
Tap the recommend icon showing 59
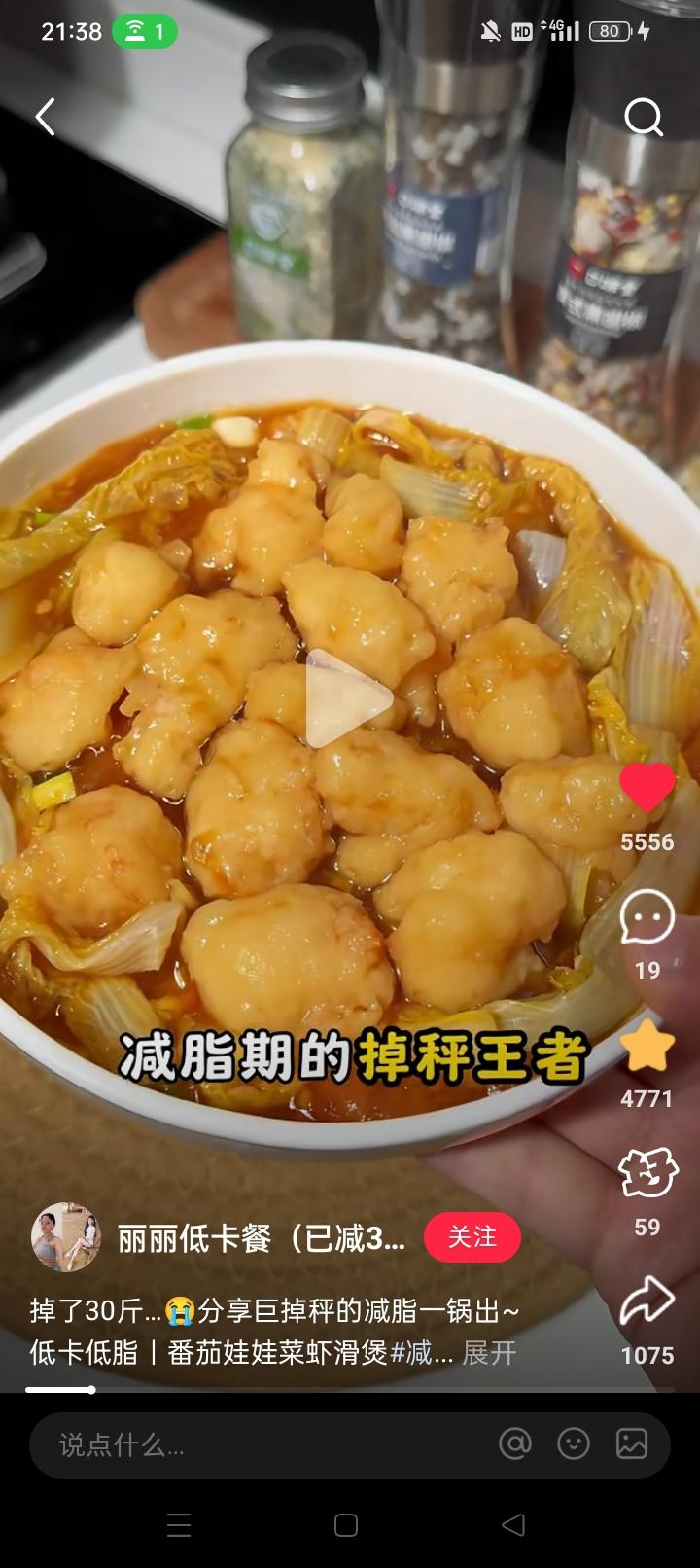pos(647,1173)
